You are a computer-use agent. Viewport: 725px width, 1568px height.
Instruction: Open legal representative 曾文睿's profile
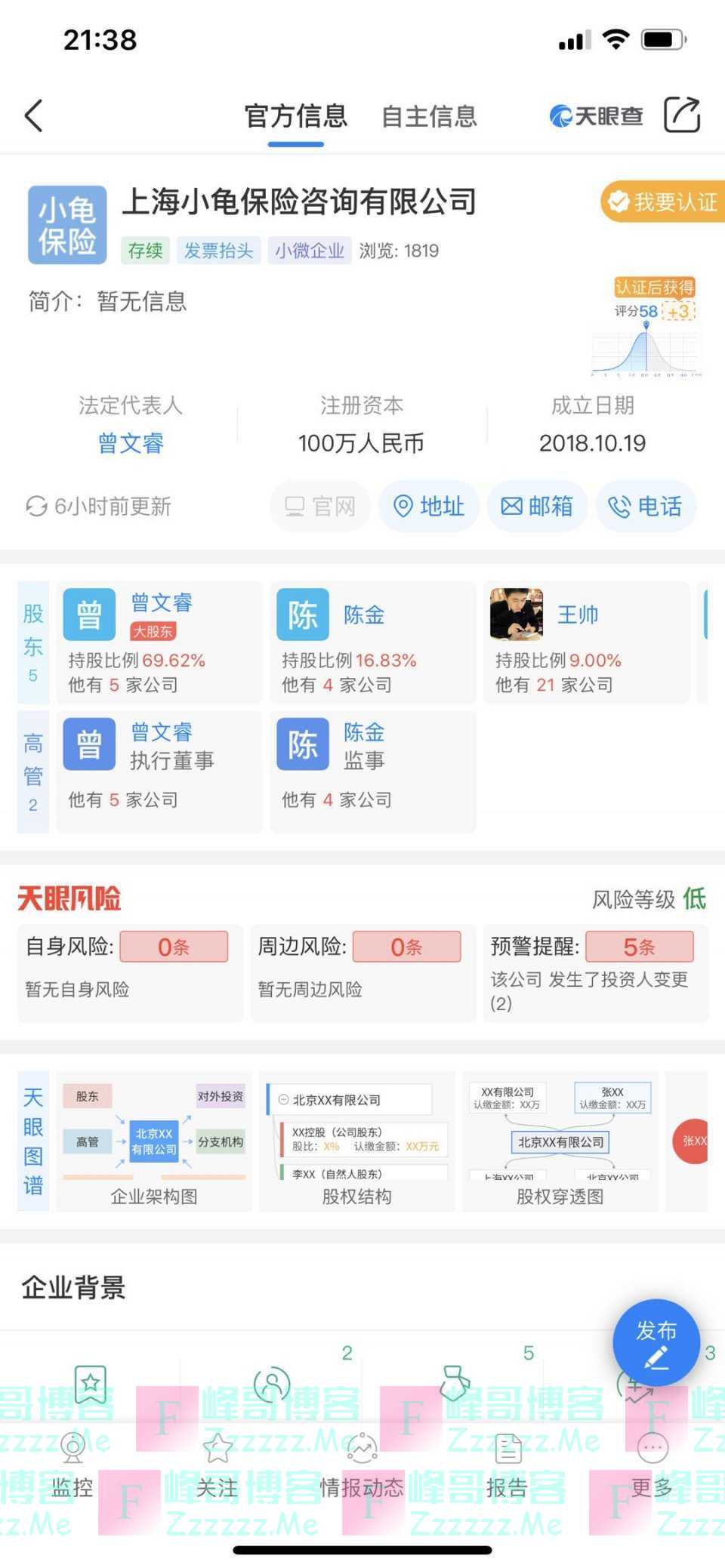tap(131, 443)
